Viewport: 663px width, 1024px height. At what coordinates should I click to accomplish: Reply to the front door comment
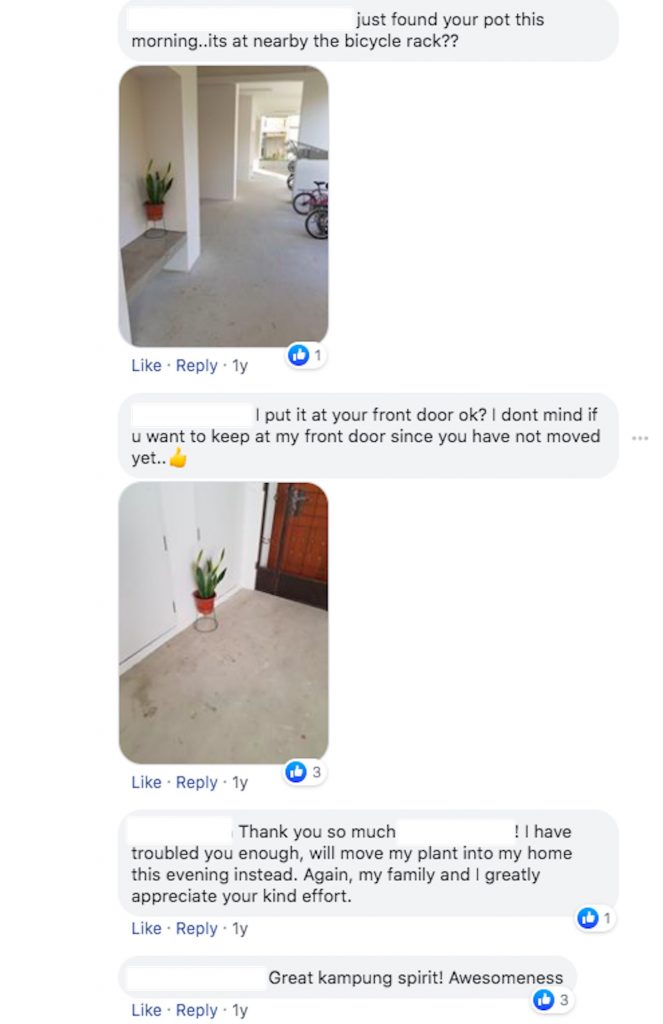[x=196, y=782]
